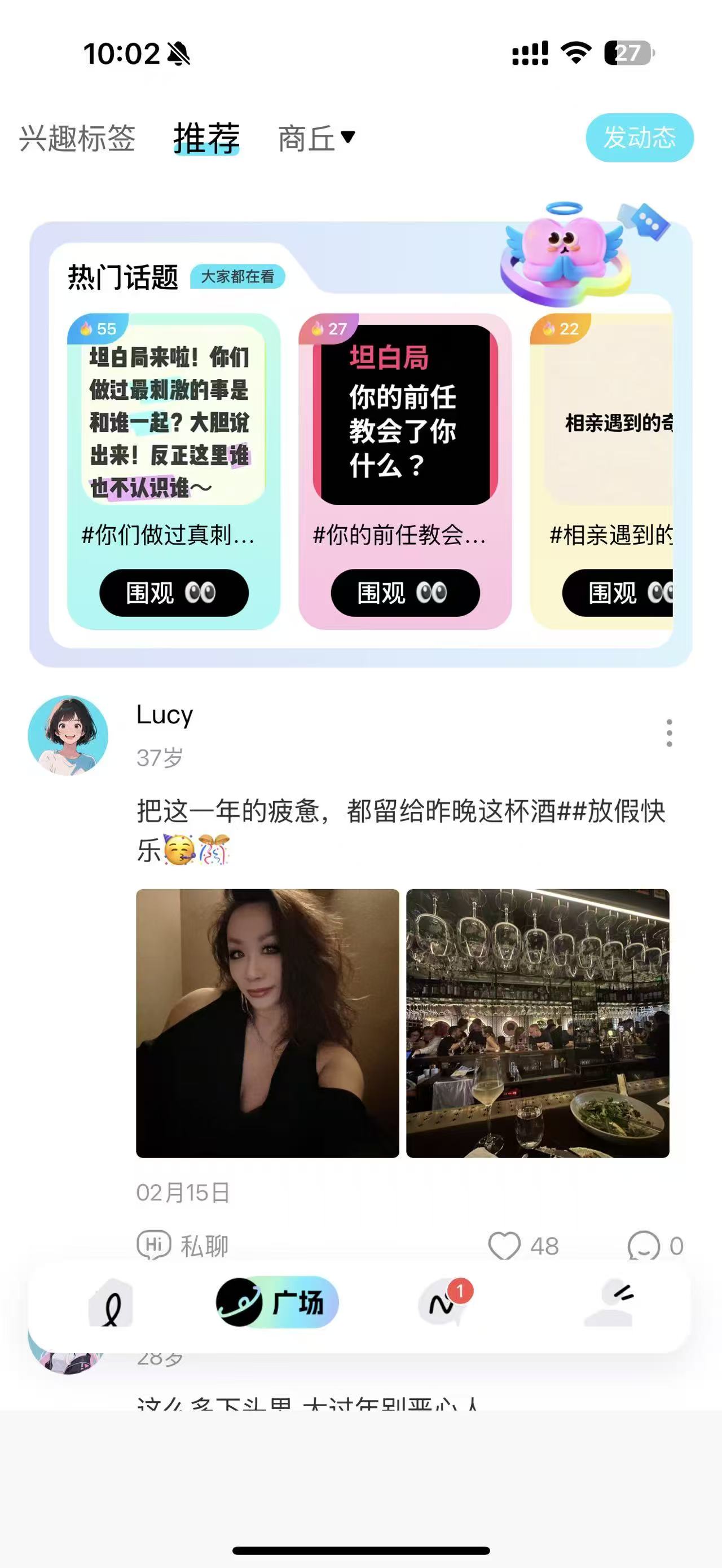Open the 坦白局 你的前任教会了你什么 card
The width and height of the screenshot is (722, 1568).
pos(405,415)
